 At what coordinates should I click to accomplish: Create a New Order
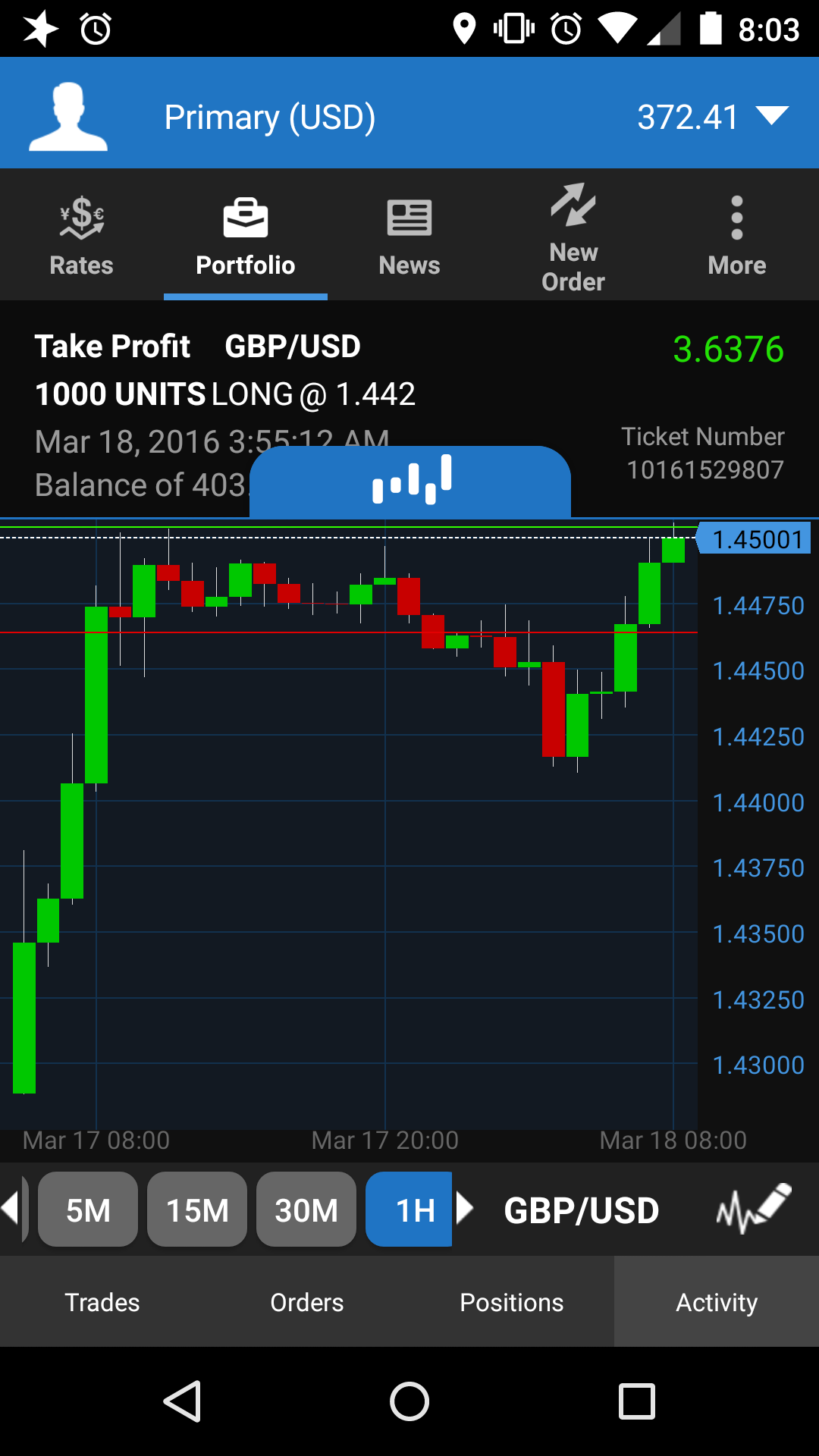[573, 237]
